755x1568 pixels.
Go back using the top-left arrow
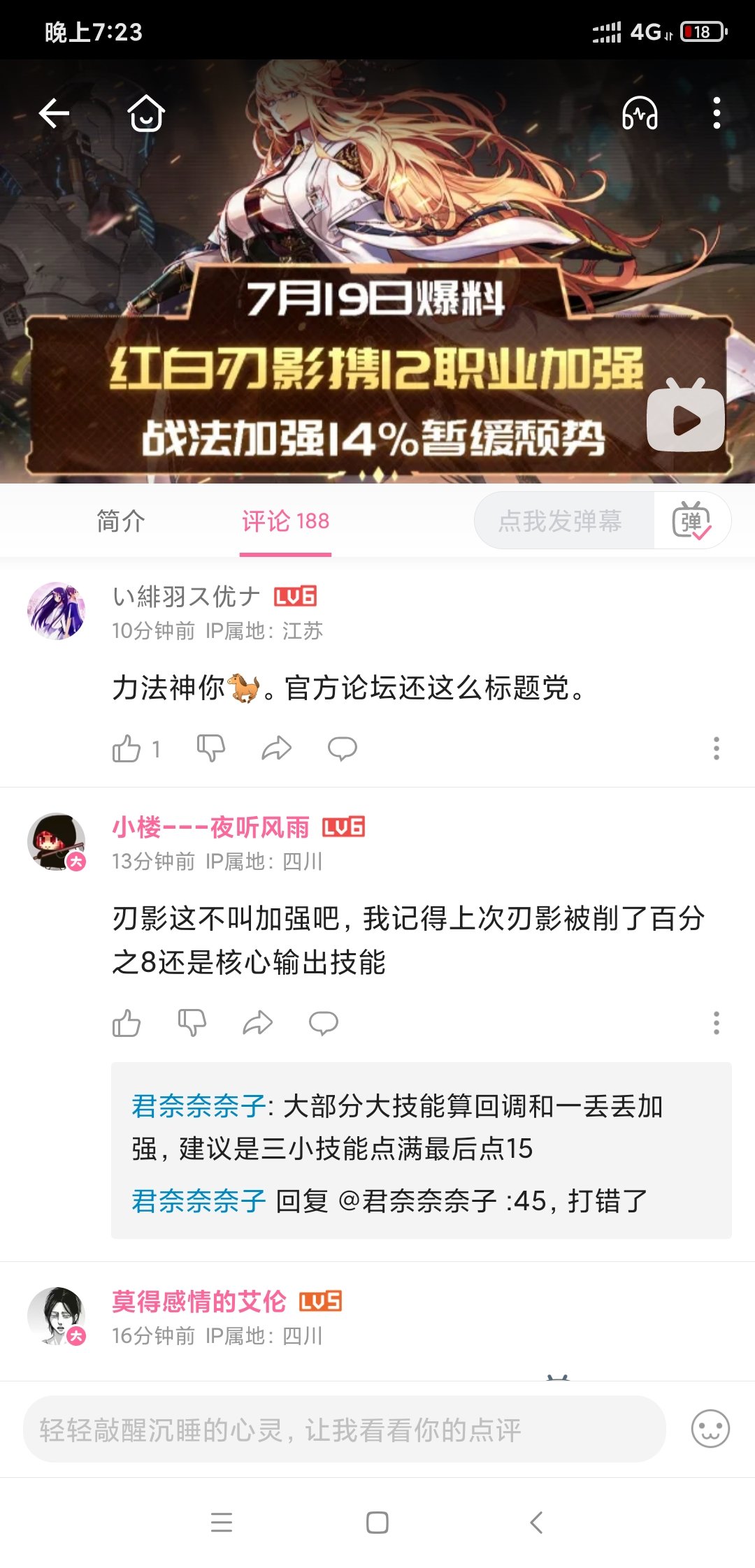54,113
